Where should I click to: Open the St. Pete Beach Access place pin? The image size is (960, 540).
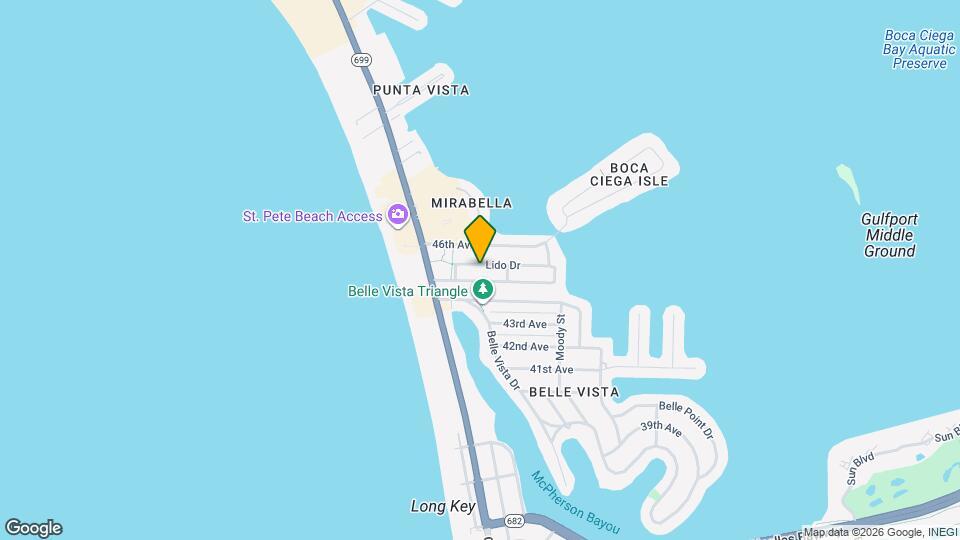coord(398,215)
